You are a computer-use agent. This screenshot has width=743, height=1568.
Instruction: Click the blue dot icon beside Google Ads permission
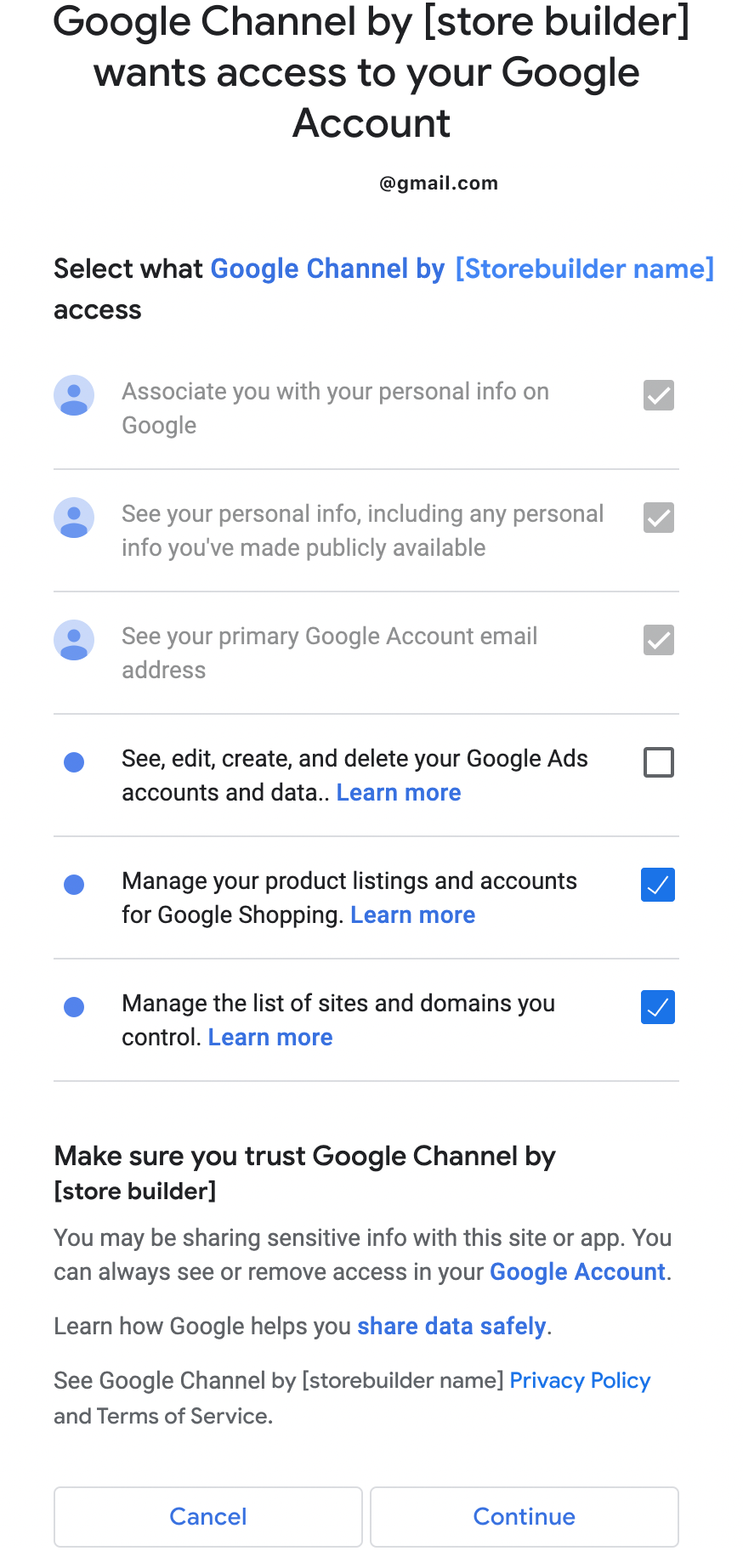click(74, 761)
